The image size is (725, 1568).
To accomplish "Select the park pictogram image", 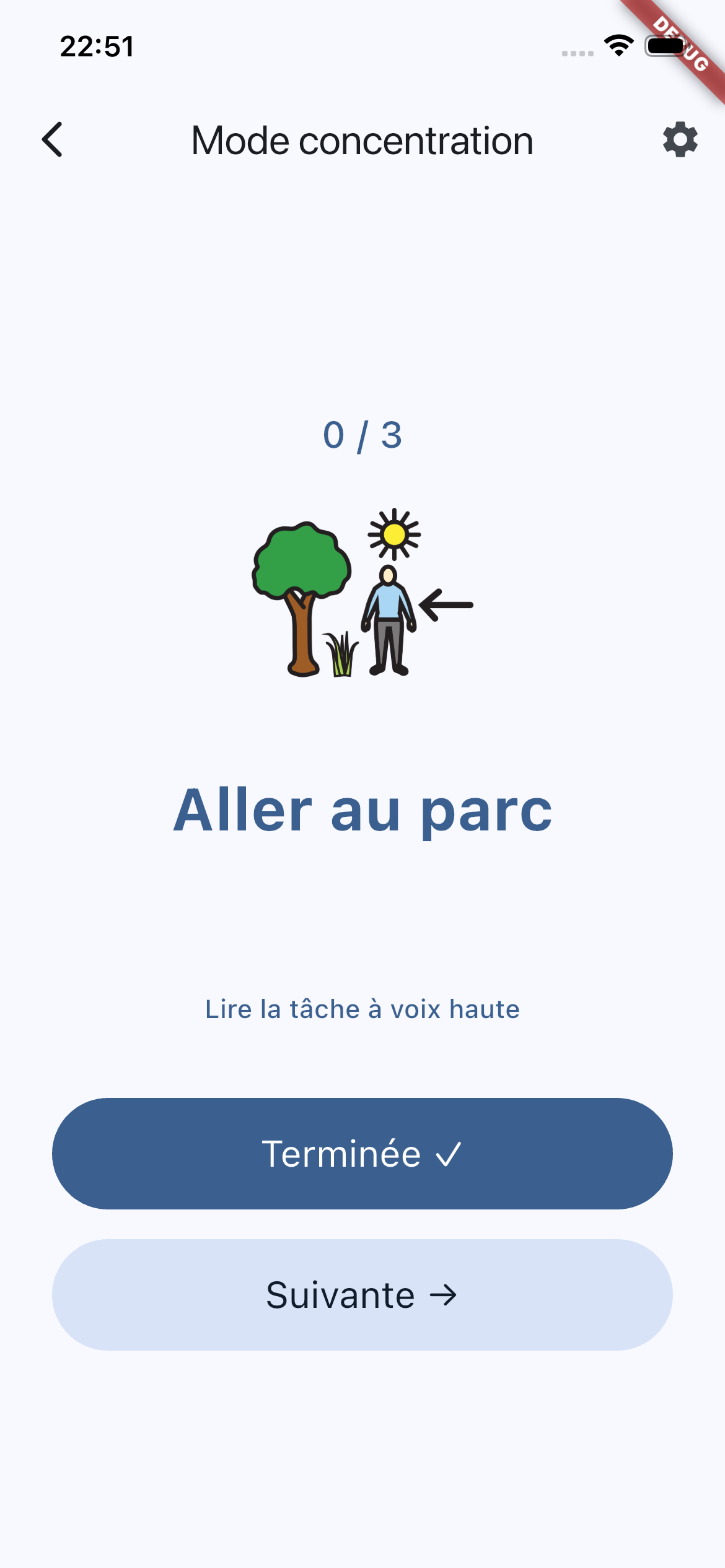I will tap(362, 595).
